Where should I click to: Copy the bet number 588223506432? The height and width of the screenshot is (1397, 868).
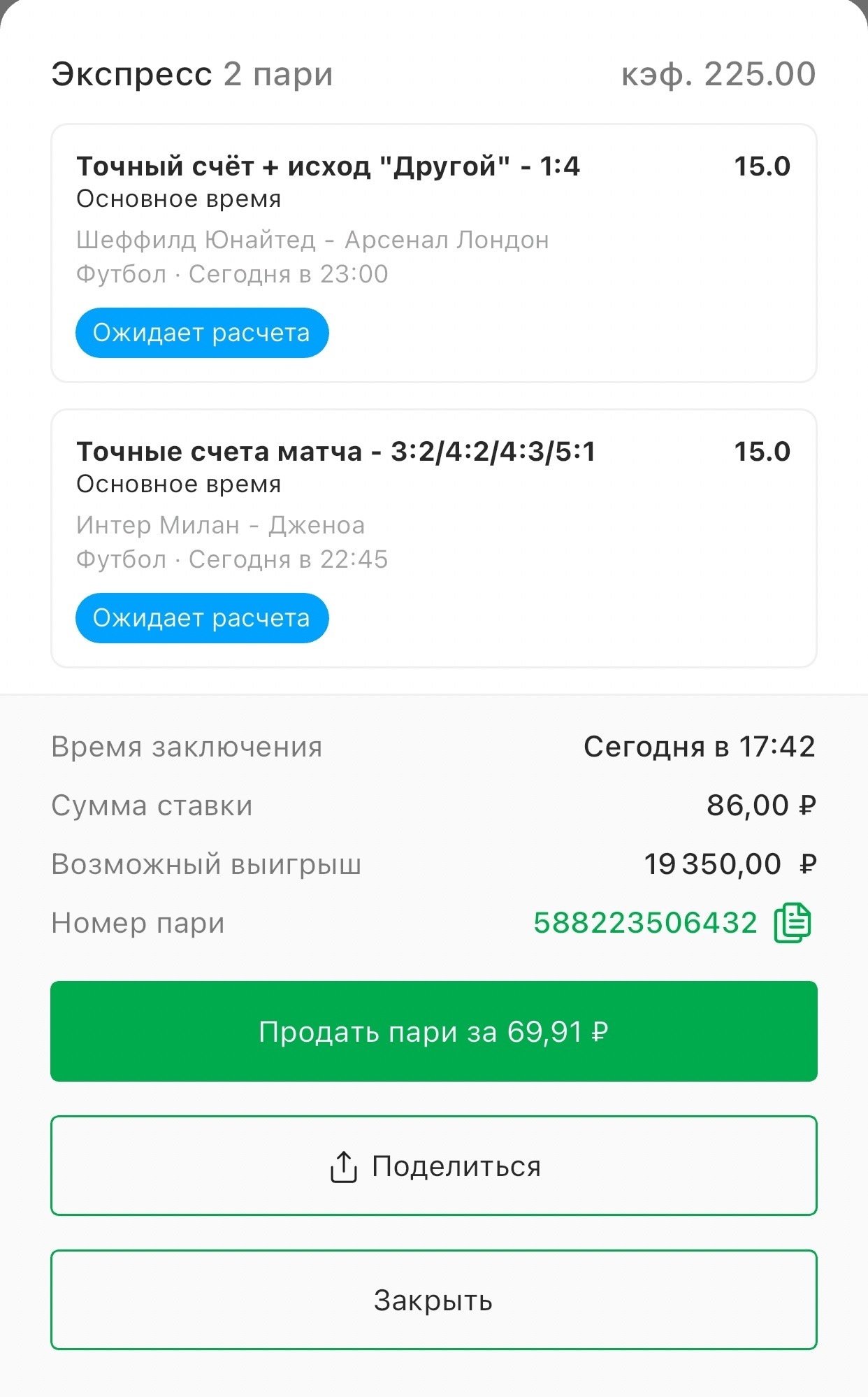tap(792, 923)
